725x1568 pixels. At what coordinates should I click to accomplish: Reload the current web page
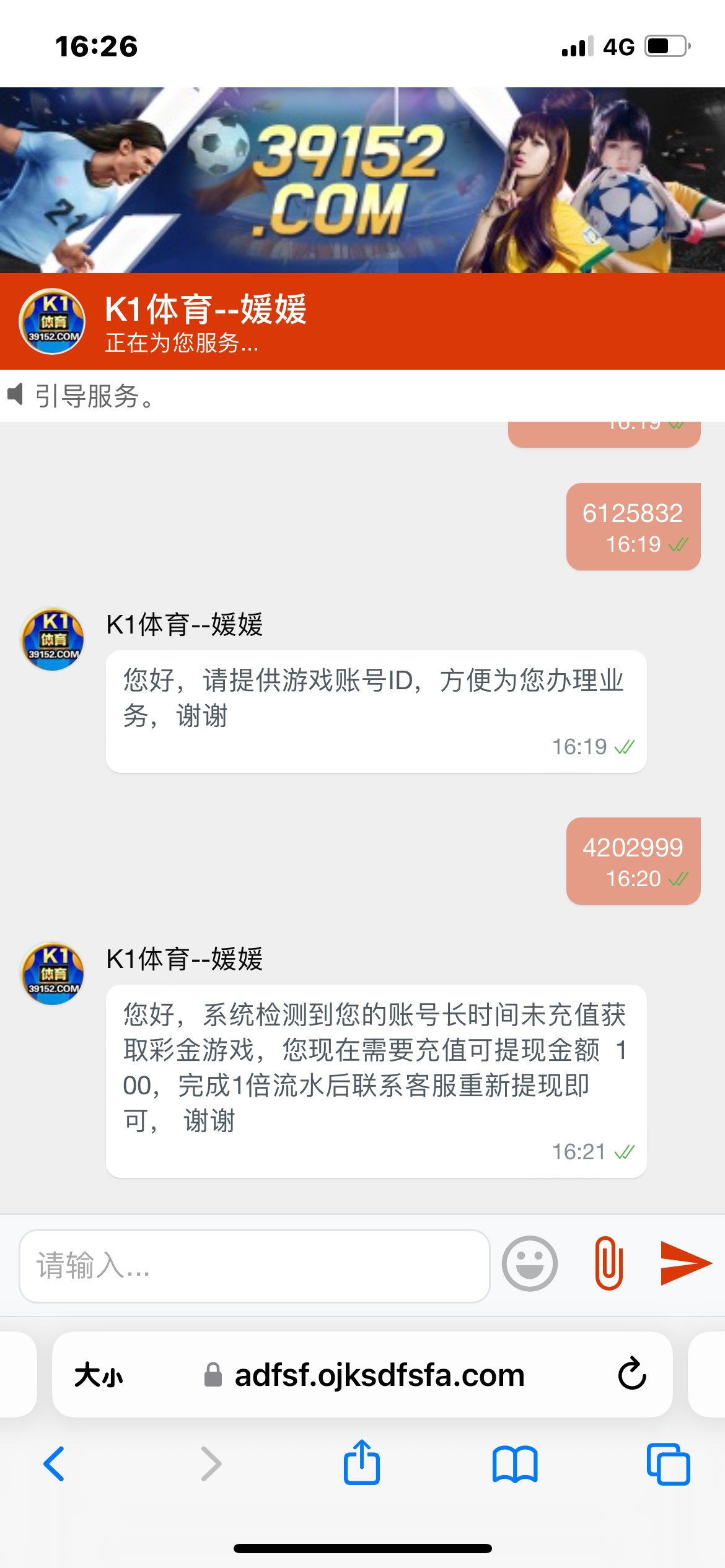632,1374
